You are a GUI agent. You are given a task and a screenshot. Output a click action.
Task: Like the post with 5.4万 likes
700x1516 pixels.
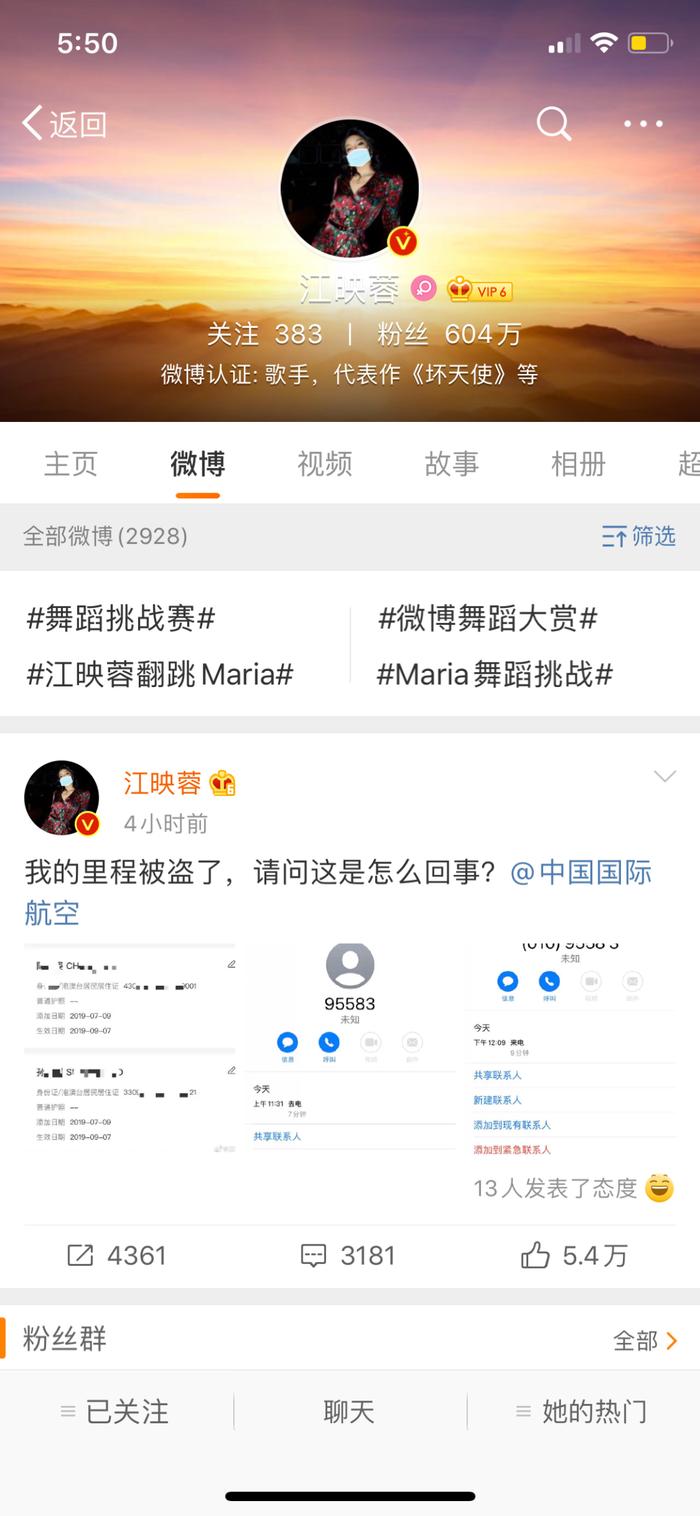[574, 1255]
